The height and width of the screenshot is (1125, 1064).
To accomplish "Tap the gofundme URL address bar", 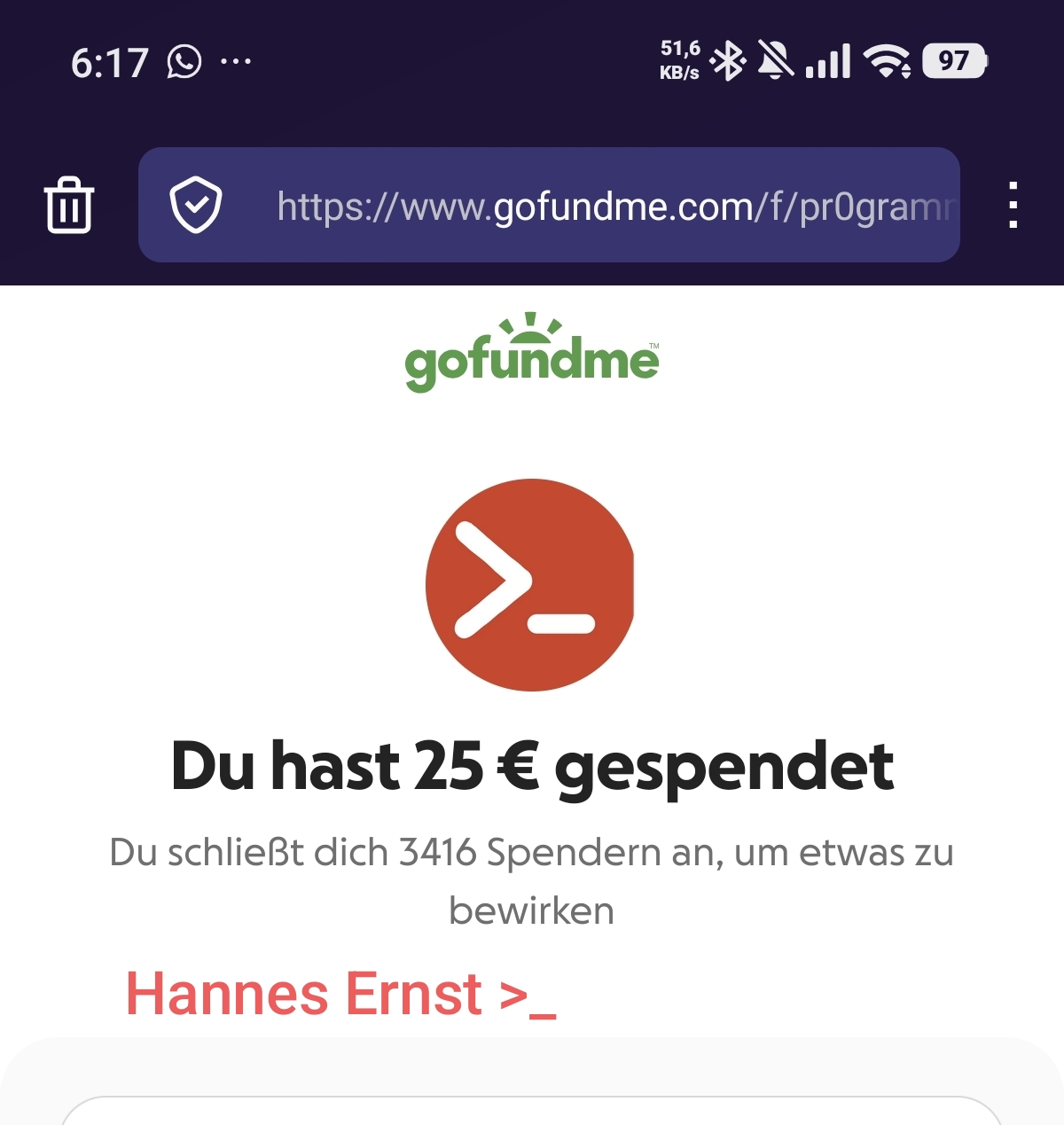I will 612,207.
